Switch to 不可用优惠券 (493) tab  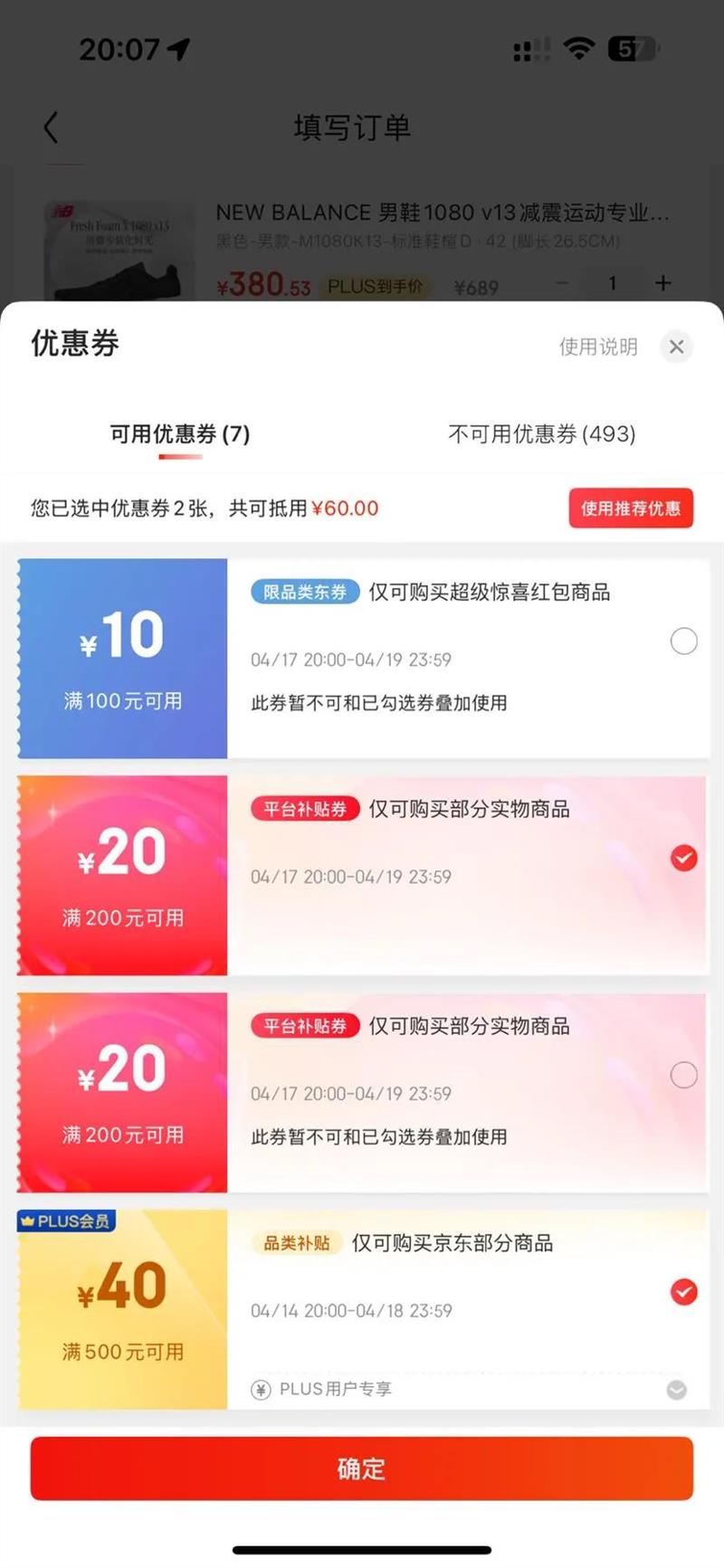tap(541, 434)
